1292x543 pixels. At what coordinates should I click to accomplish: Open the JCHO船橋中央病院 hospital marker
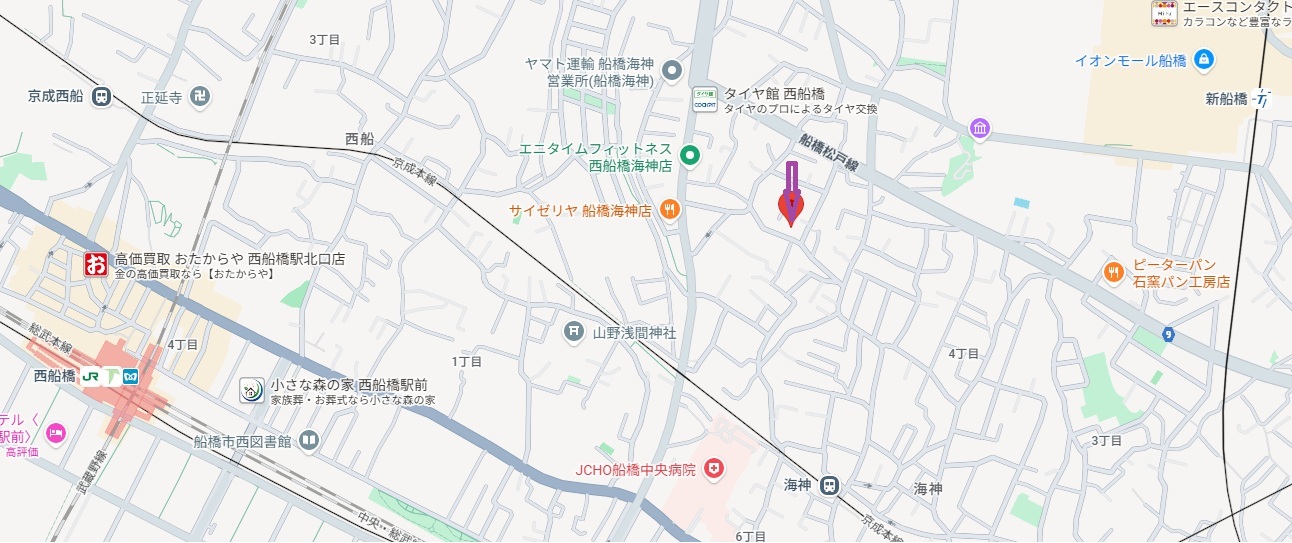point(713,467)
